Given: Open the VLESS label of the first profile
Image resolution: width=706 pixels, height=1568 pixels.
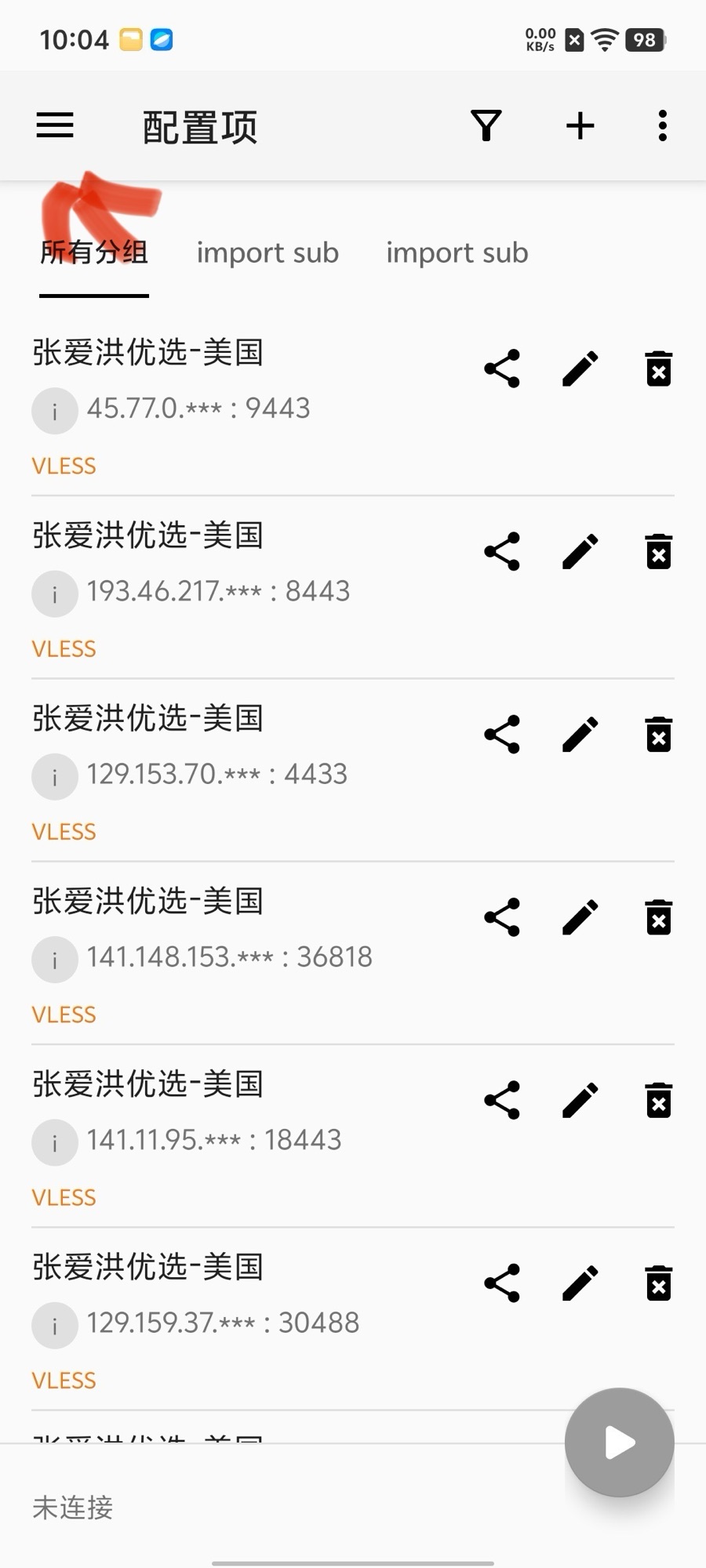Looking at the screenshot, I should pyautogui.click(x=64, y=466).
